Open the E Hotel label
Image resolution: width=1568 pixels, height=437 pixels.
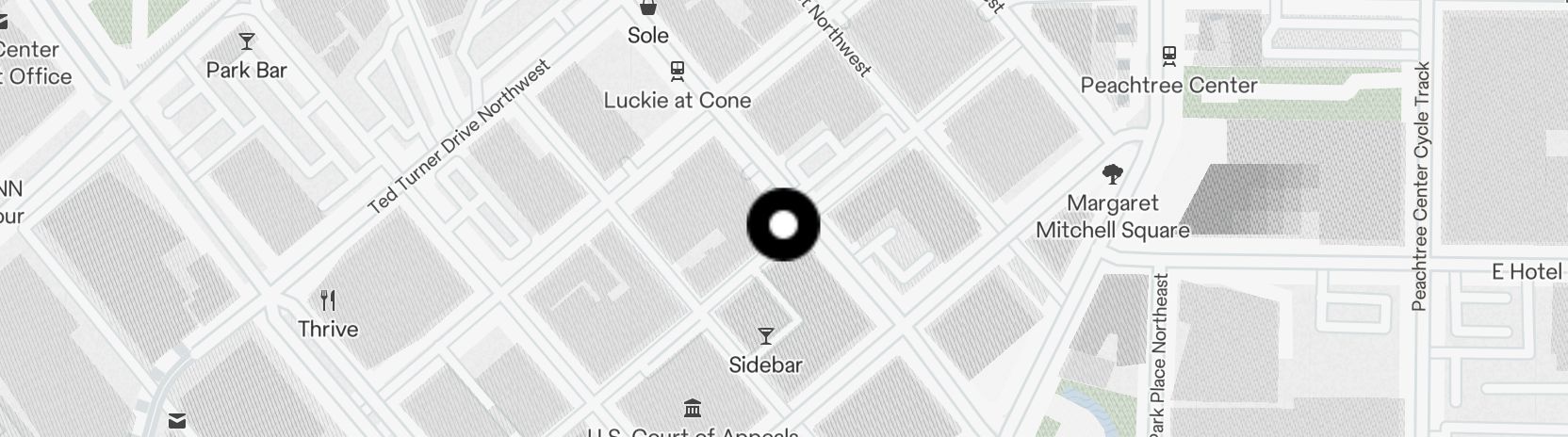(1527, 271)
